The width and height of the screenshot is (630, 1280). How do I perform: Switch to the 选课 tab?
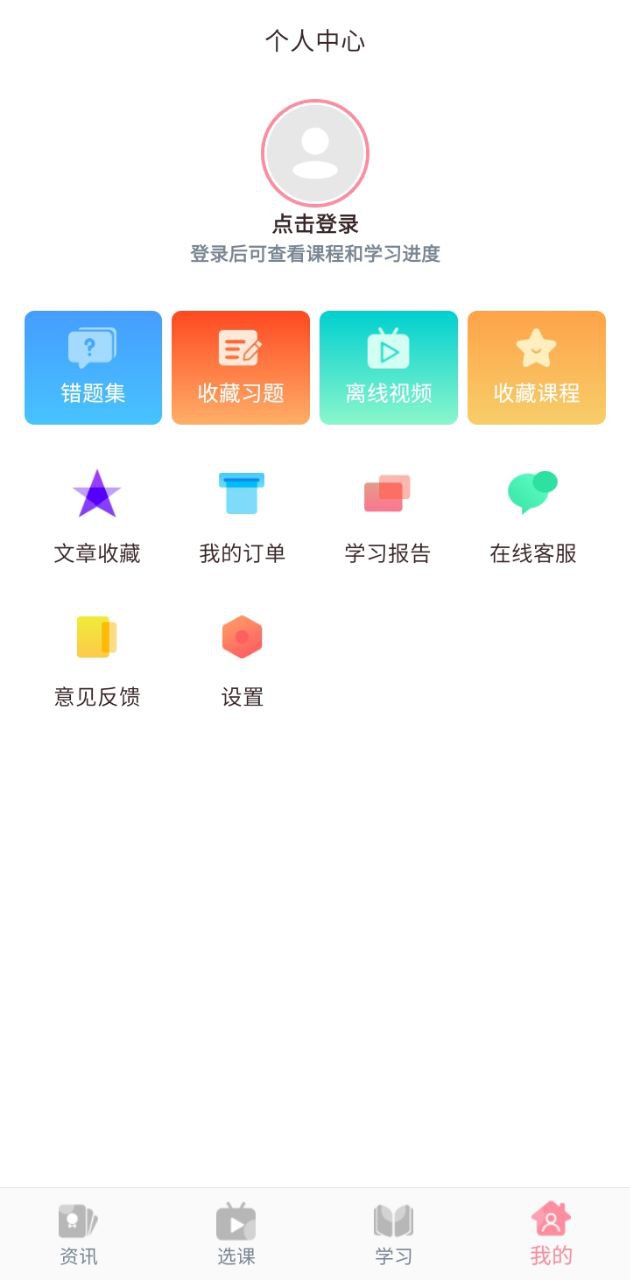(236, 1234)
